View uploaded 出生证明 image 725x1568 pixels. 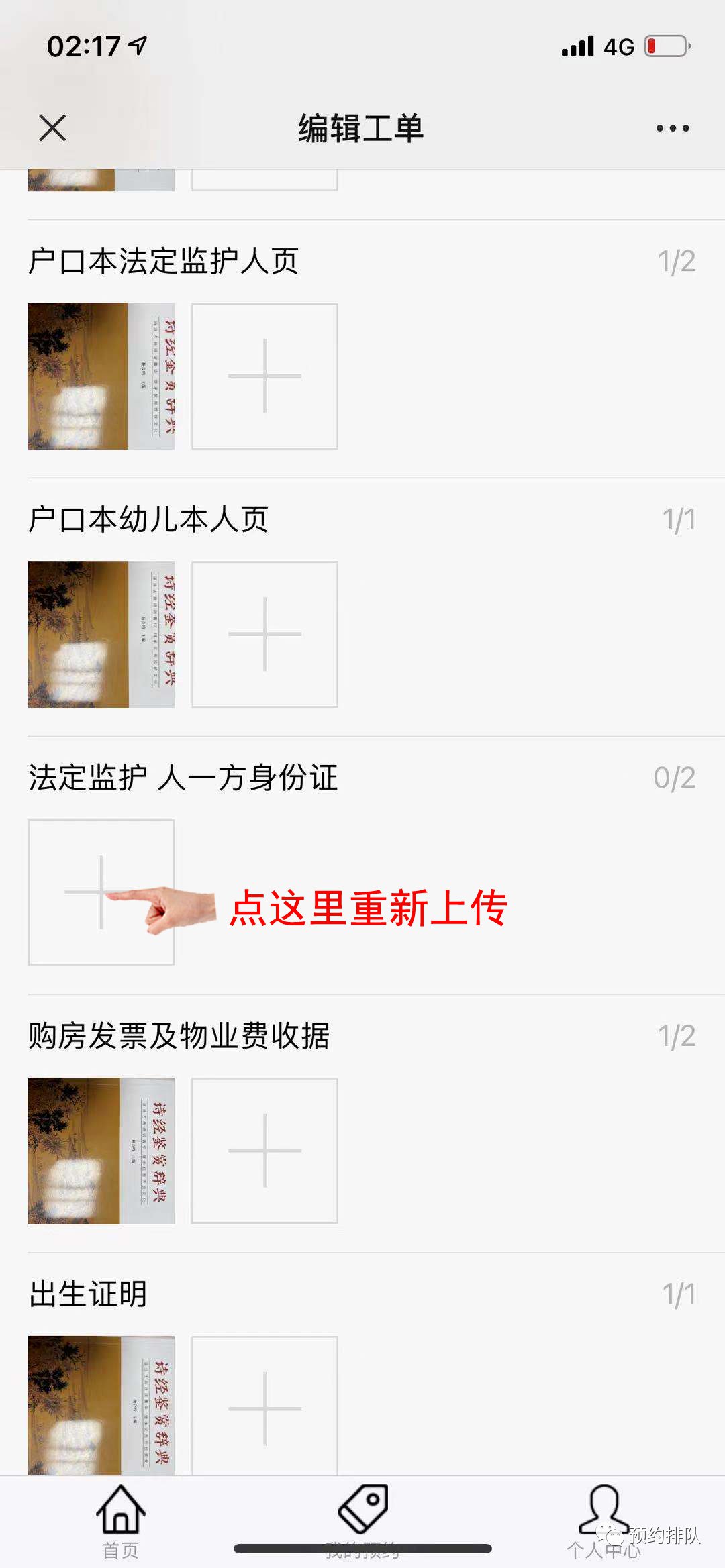pos(101,1406)
